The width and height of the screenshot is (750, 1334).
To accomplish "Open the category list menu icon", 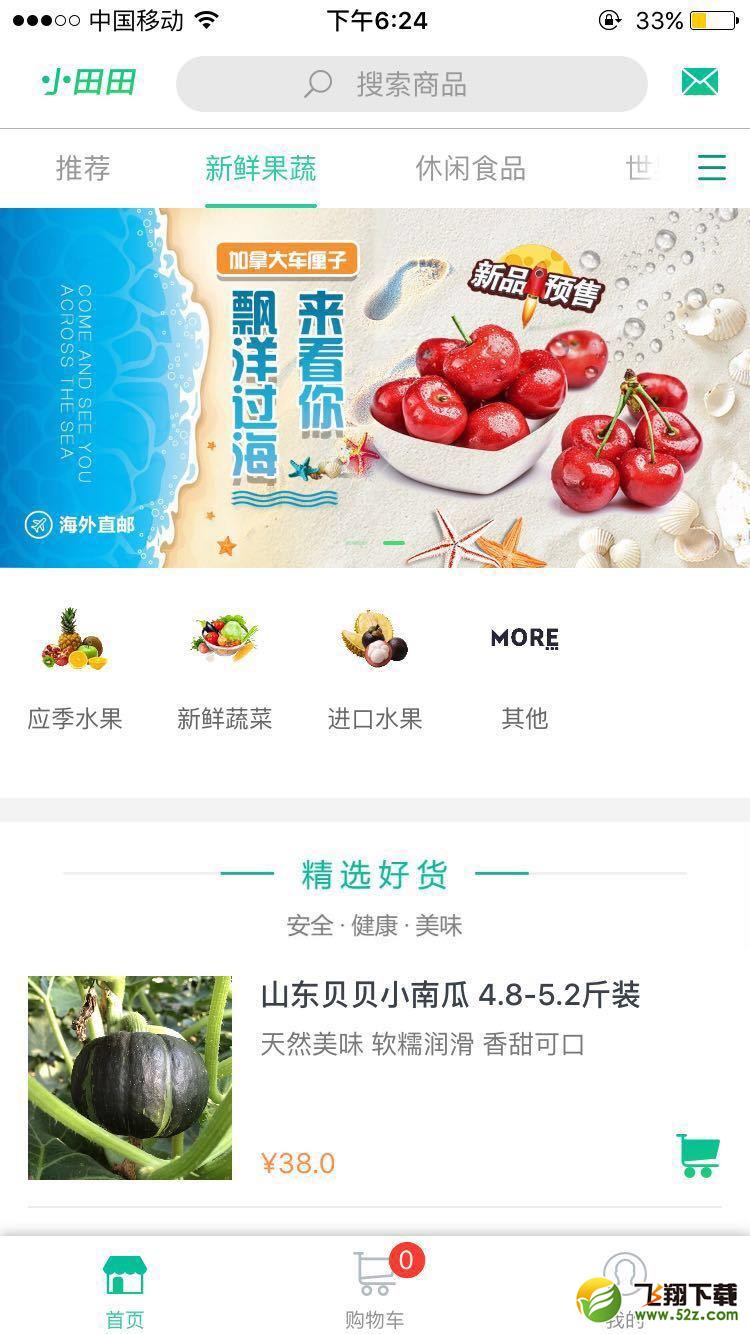I will pyautogui.click(x=712, y=167).
